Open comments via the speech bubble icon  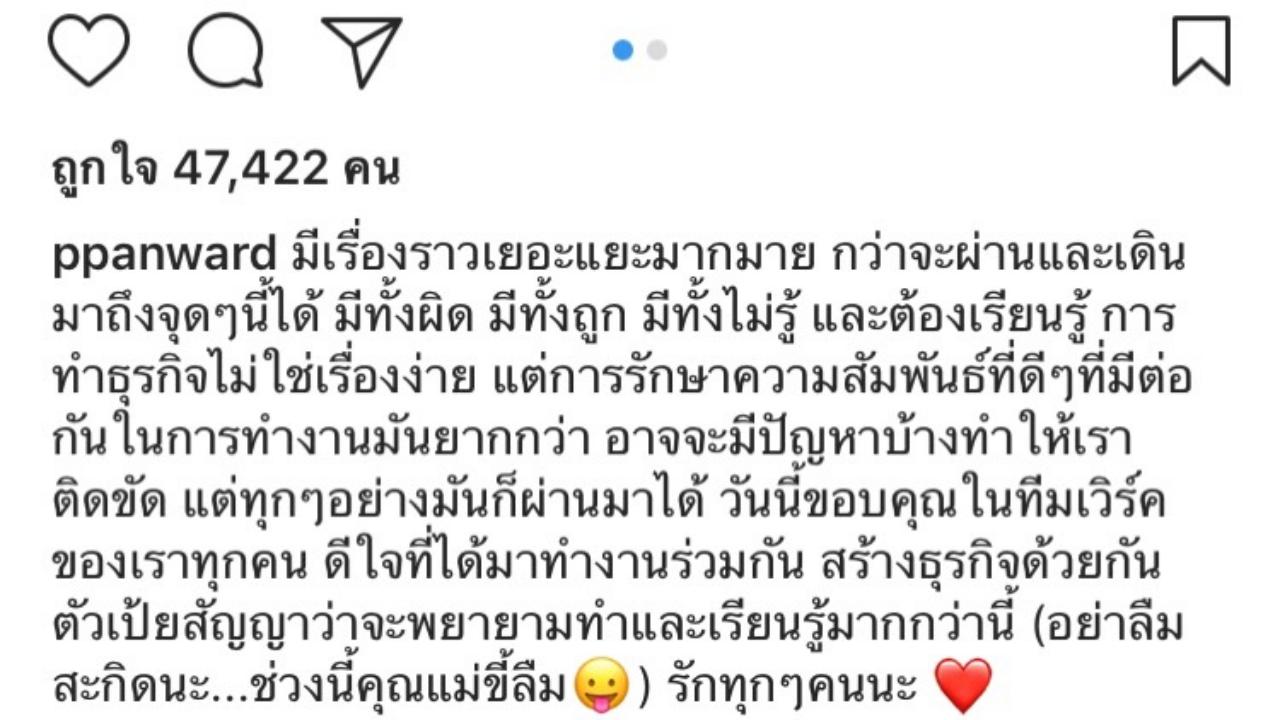coord(226,51)
